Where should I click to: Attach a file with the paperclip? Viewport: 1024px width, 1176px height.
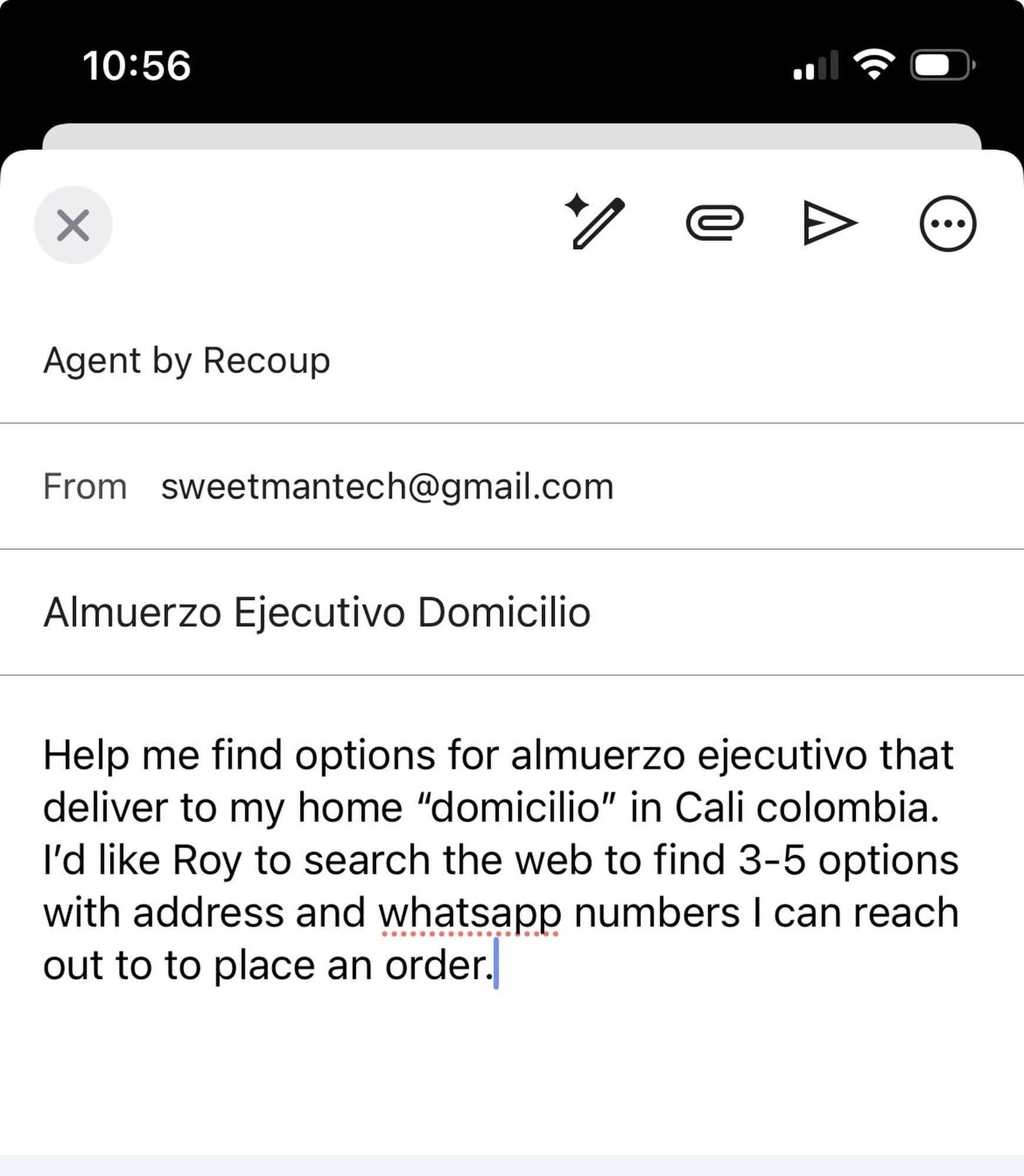[x=715, y=222]
